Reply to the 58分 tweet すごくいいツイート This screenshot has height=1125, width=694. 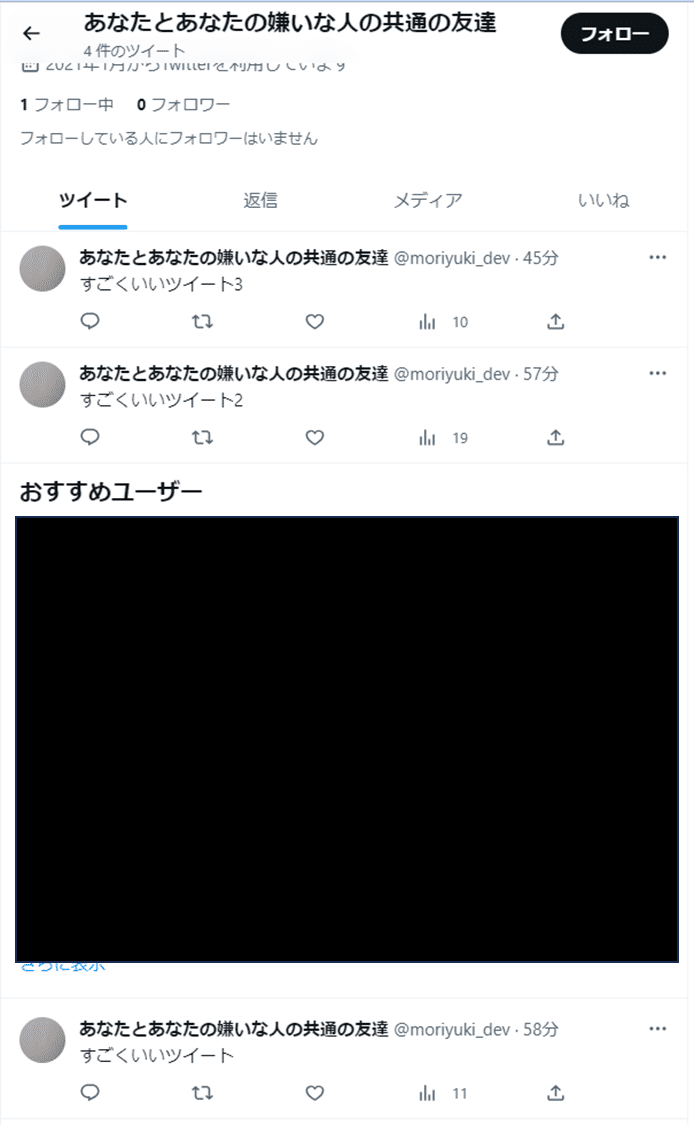click(90, 1093)
